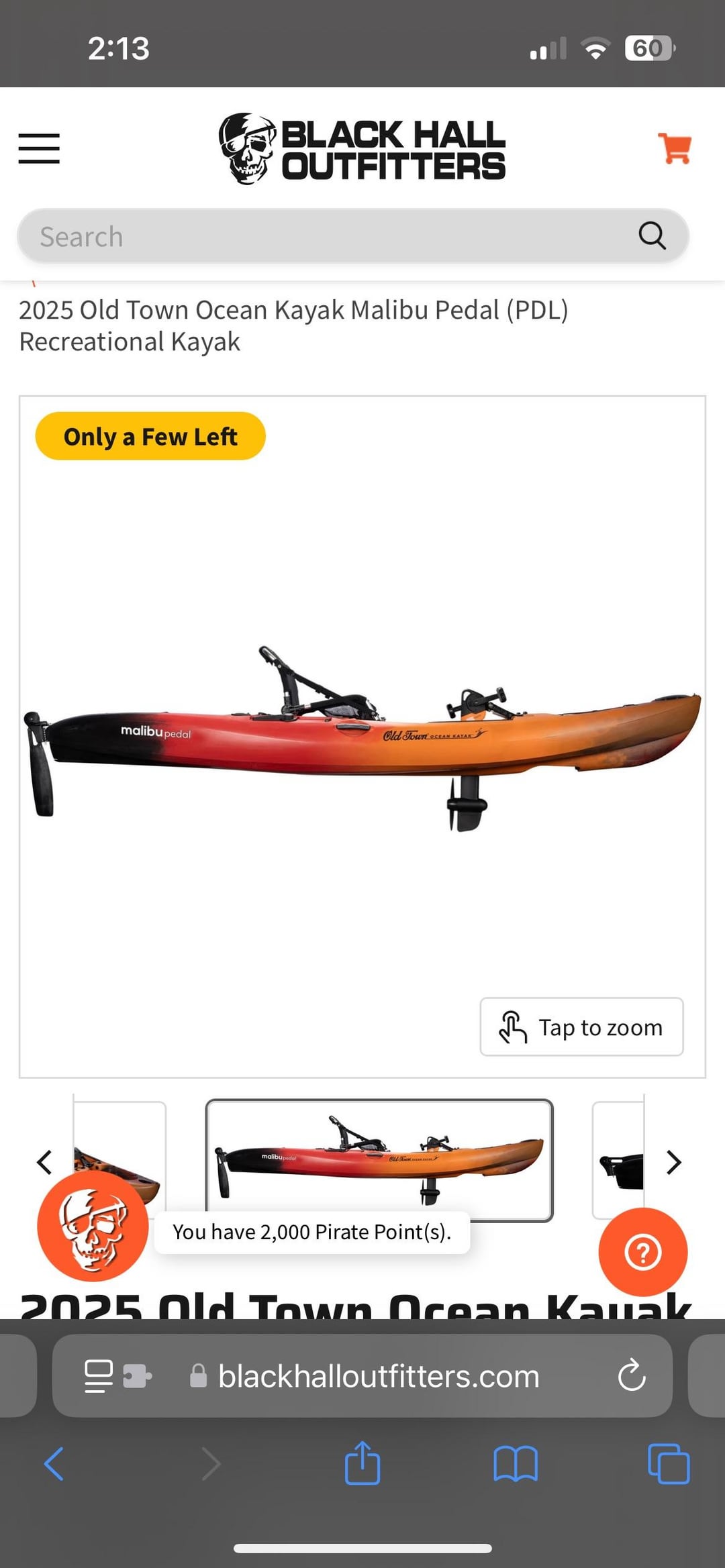This screenshot has height=1568, width=725.
Task: Show previous gallery thumbnail
Action: [x=45, y=1162]
